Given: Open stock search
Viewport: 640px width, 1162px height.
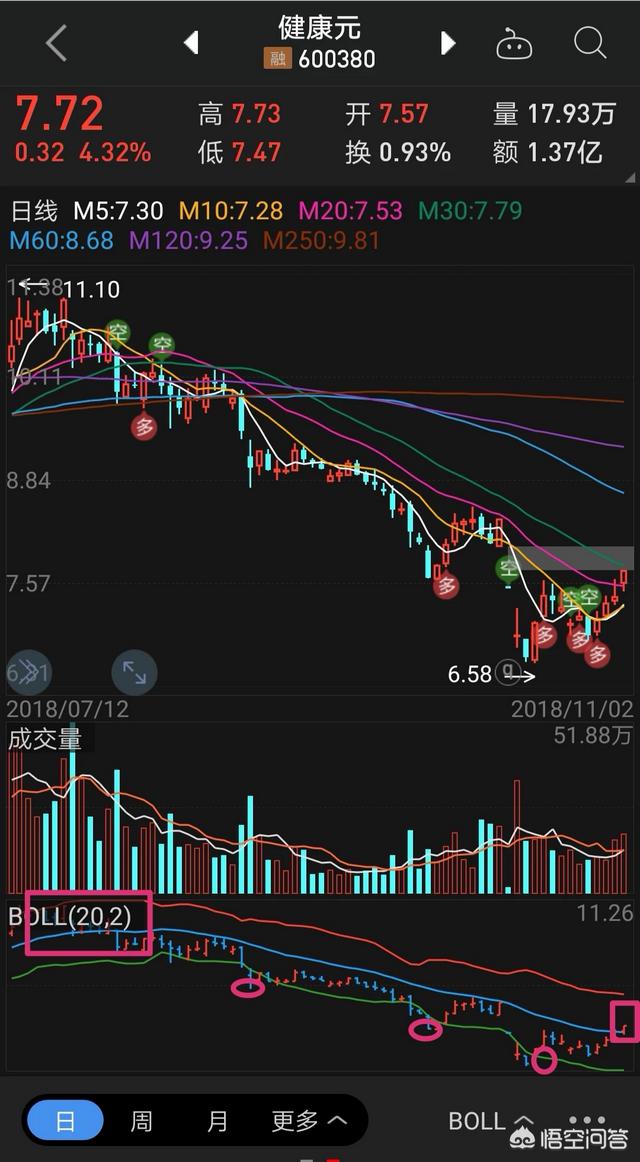Looking at the screenshot, I should click(590, 43).
